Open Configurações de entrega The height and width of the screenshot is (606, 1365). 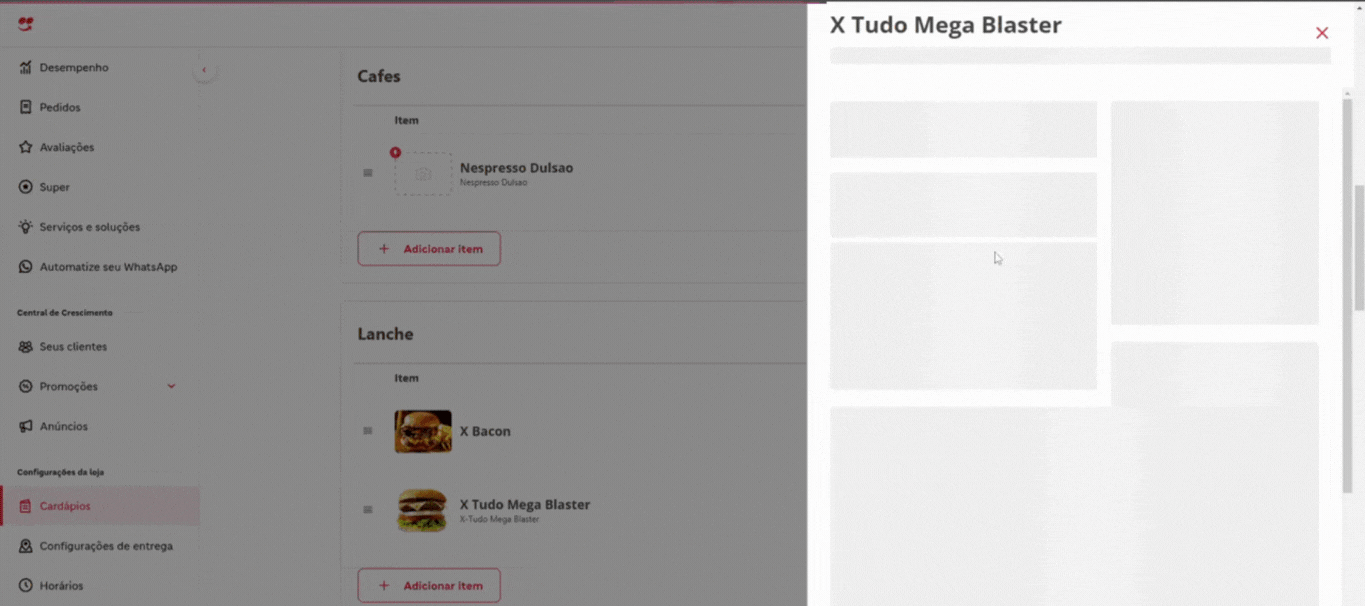click(105, 546)
